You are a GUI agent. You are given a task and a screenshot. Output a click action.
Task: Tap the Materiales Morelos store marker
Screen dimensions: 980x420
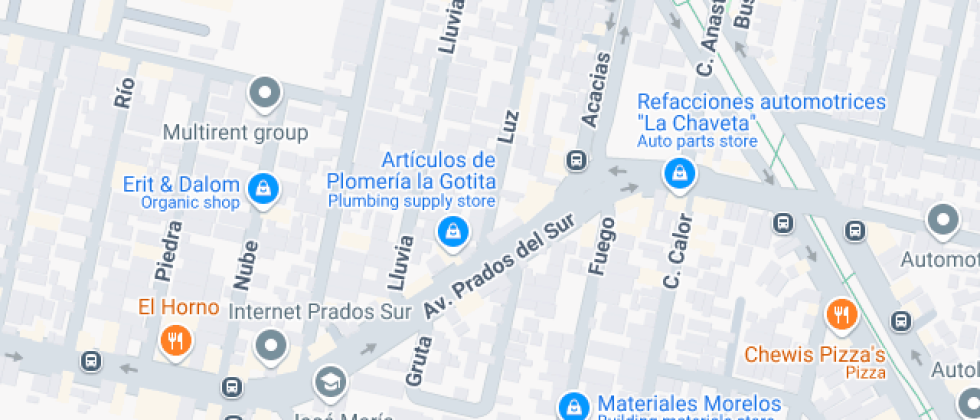[x=574, y=405]
